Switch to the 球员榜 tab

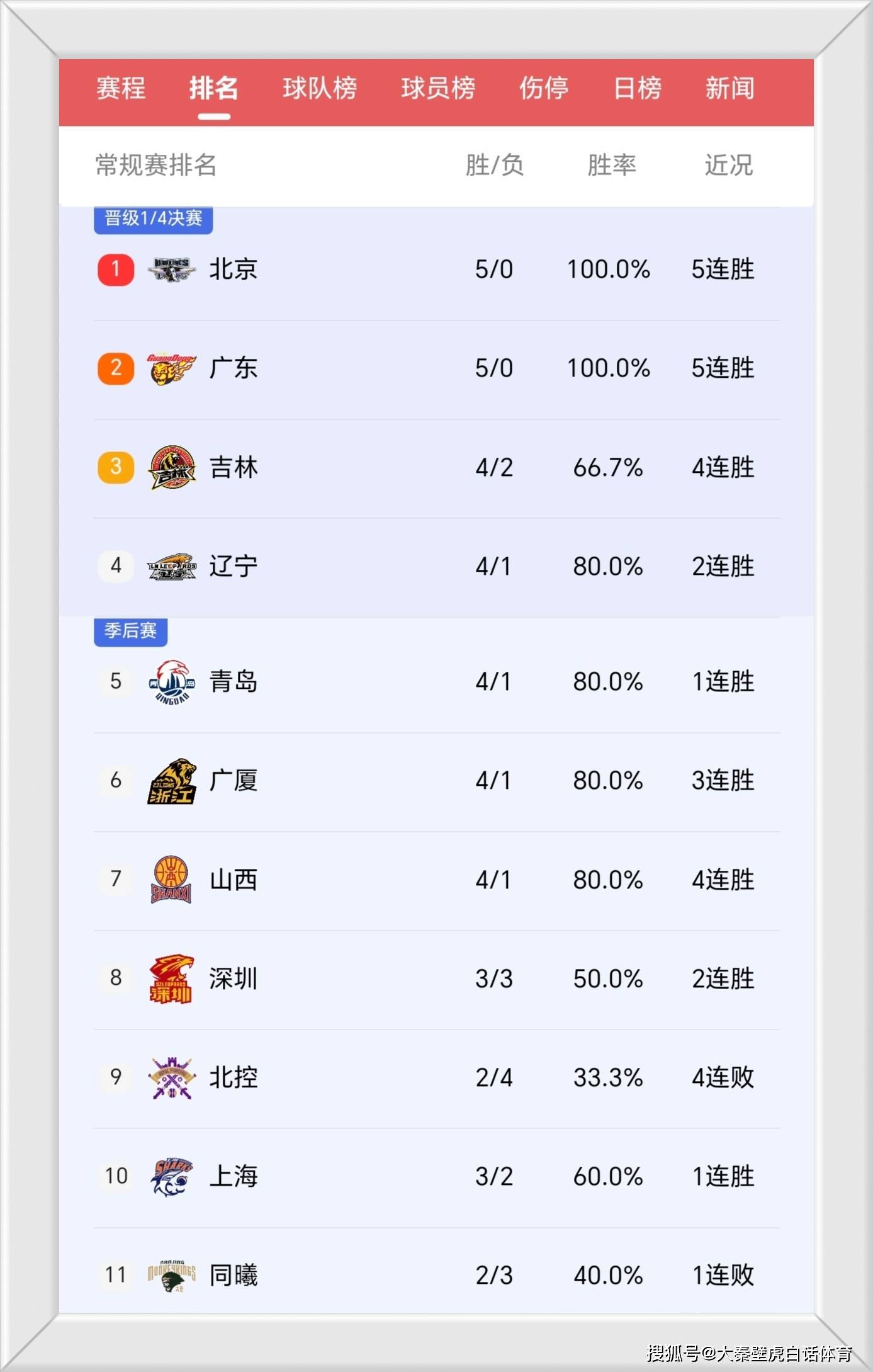click(x=439, y=89)
